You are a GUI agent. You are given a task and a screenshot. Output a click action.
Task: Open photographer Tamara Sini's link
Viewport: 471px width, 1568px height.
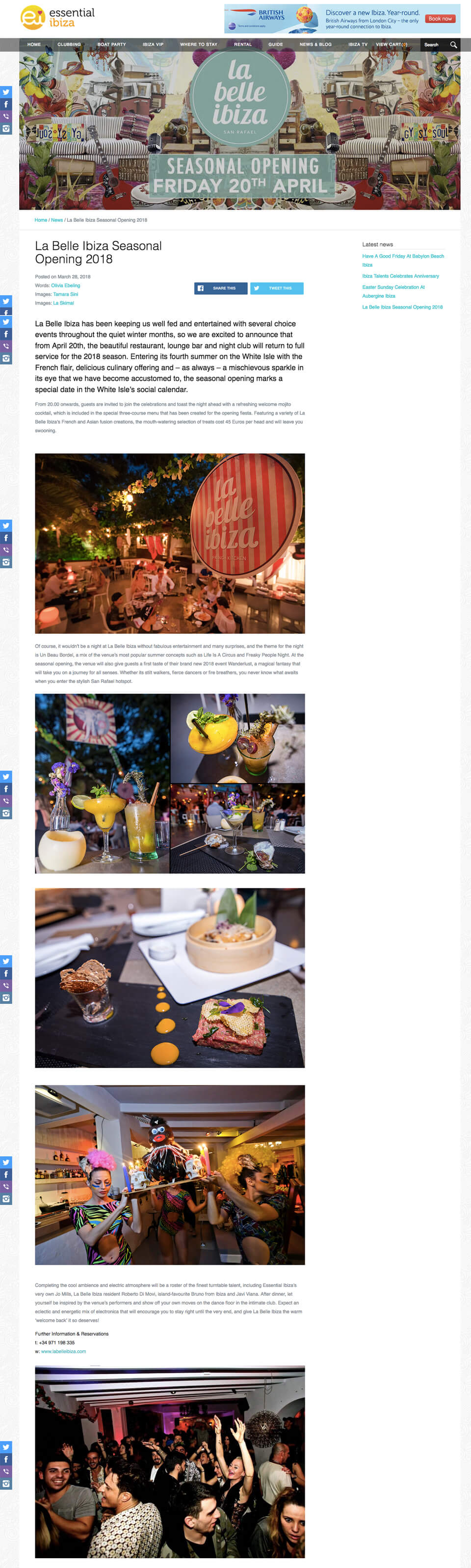(x=66, y=294)
